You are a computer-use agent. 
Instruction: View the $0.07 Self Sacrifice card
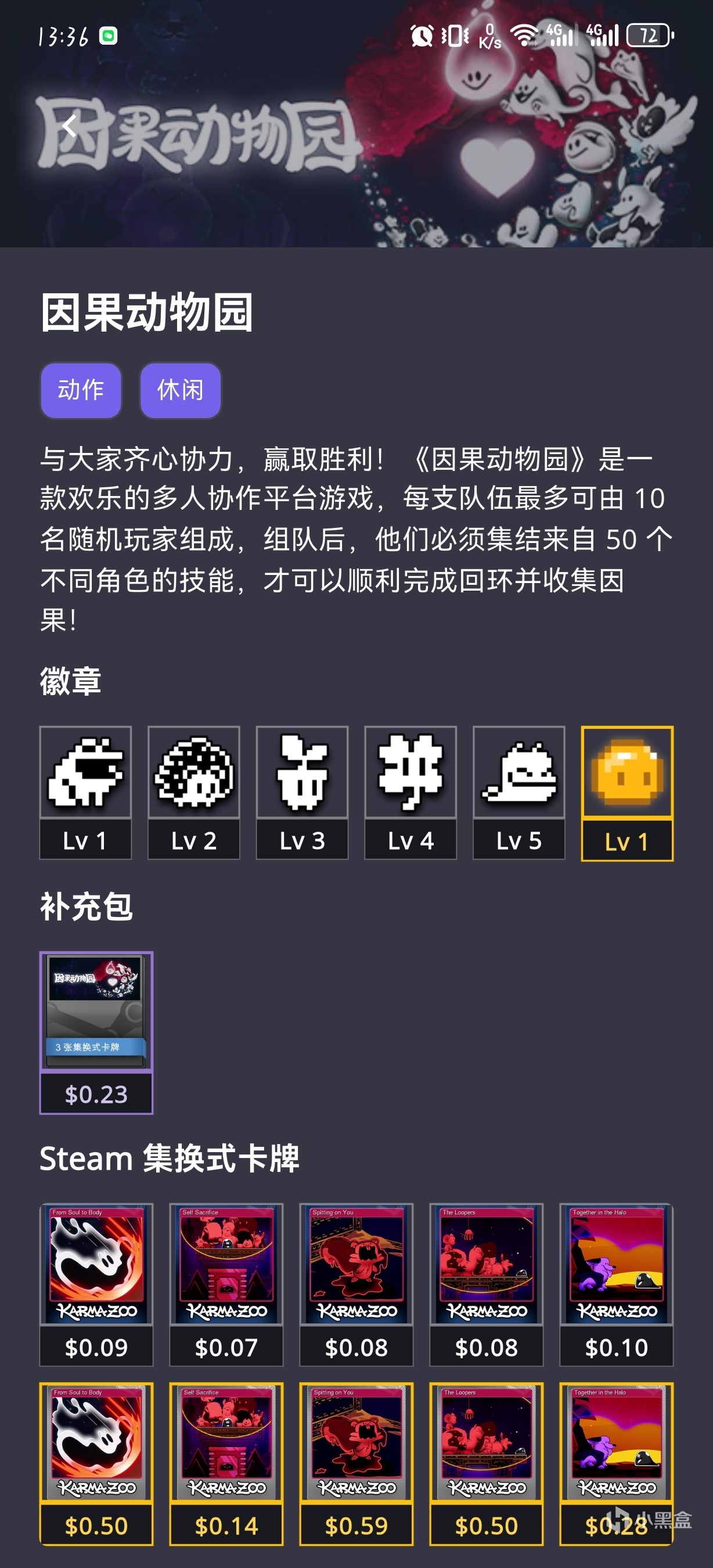(x=226, y=1284)
